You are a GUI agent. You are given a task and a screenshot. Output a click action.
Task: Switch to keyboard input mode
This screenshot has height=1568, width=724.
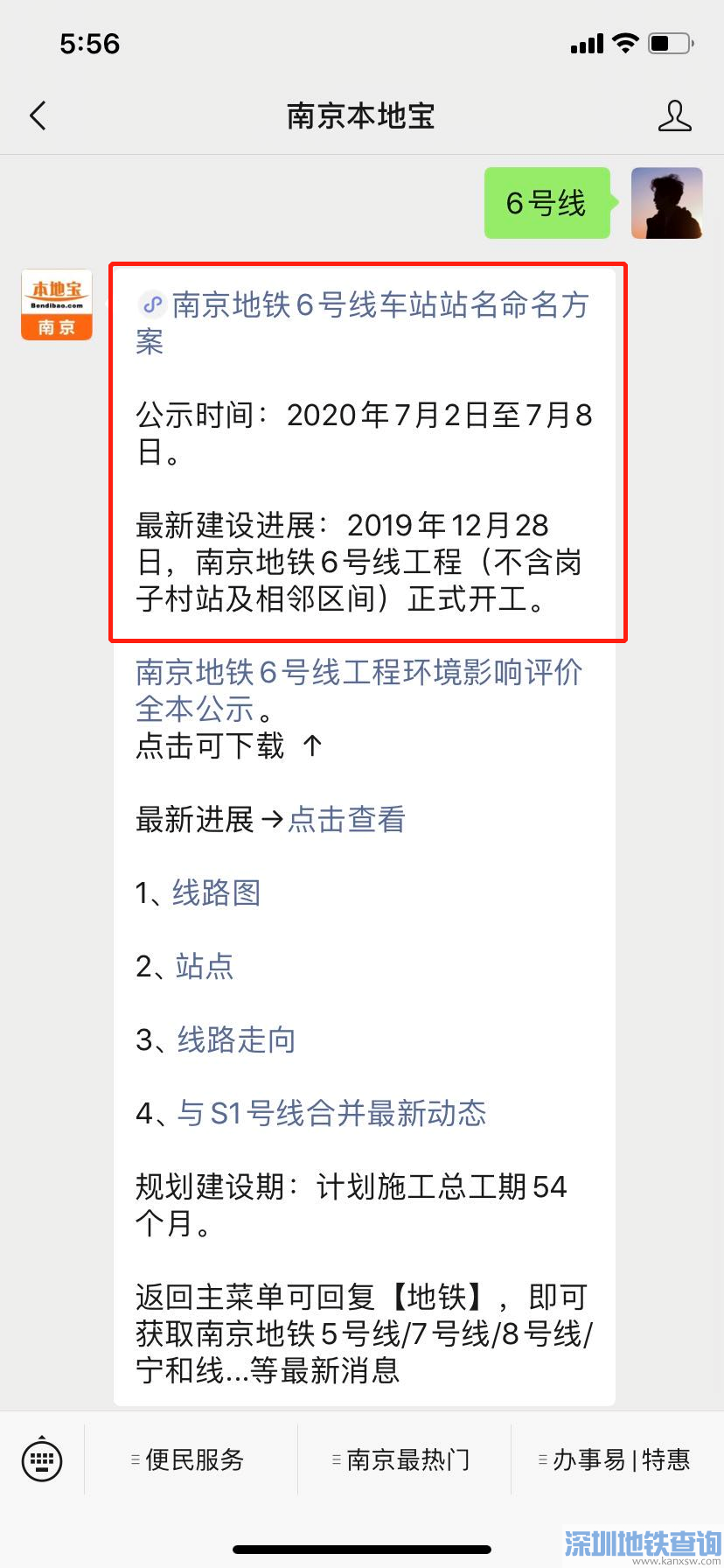pos(42,1459)
